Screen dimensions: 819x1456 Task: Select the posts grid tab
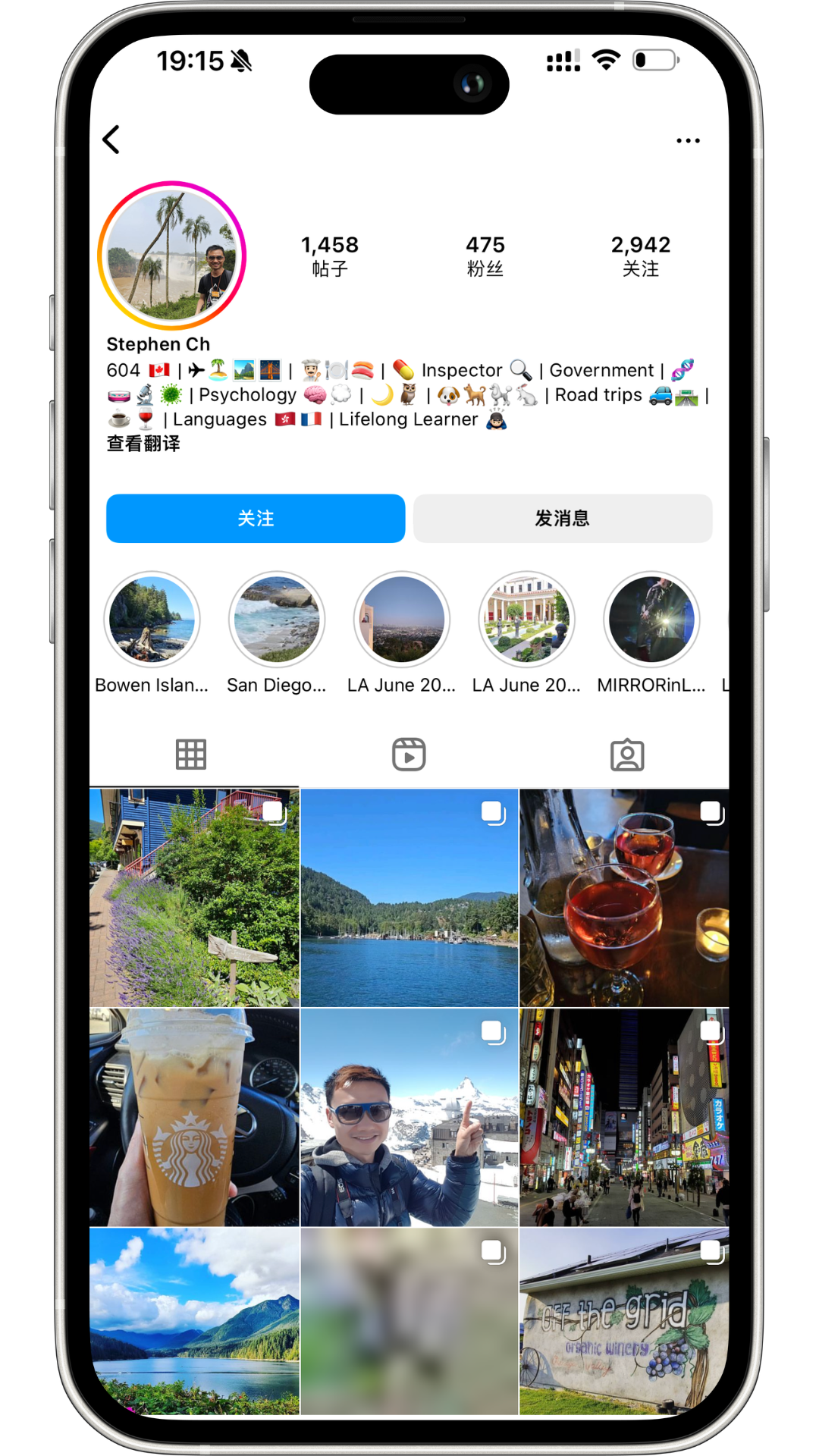click(191, 755)
